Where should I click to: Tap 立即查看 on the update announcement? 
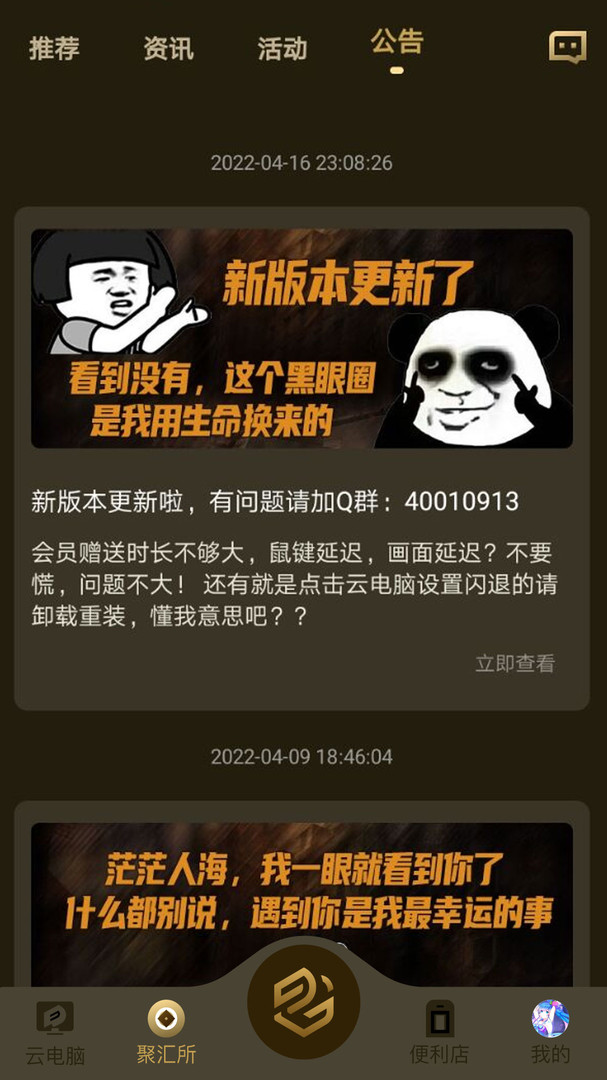click(x=515, y=663)
